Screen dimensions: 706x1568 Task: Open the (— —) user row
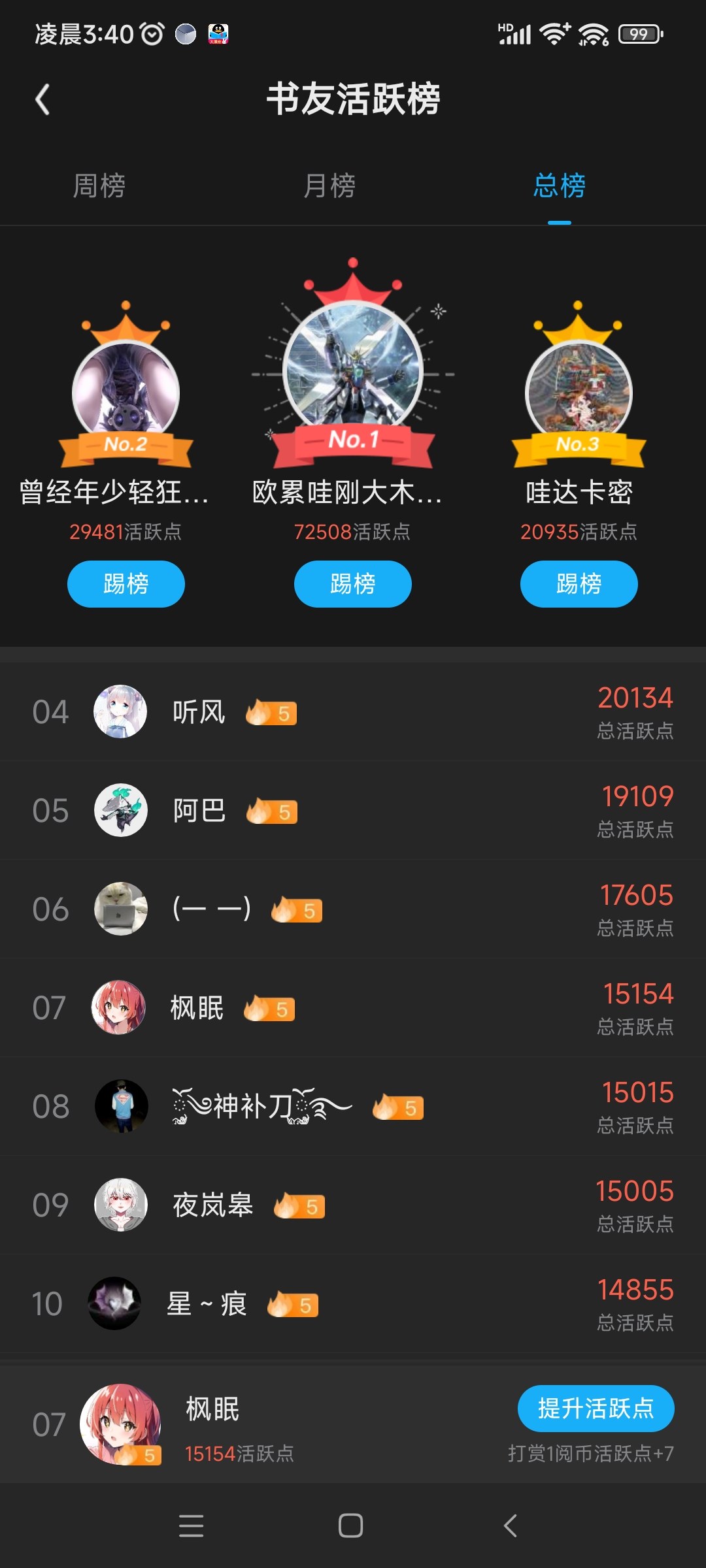click(353, 909)
